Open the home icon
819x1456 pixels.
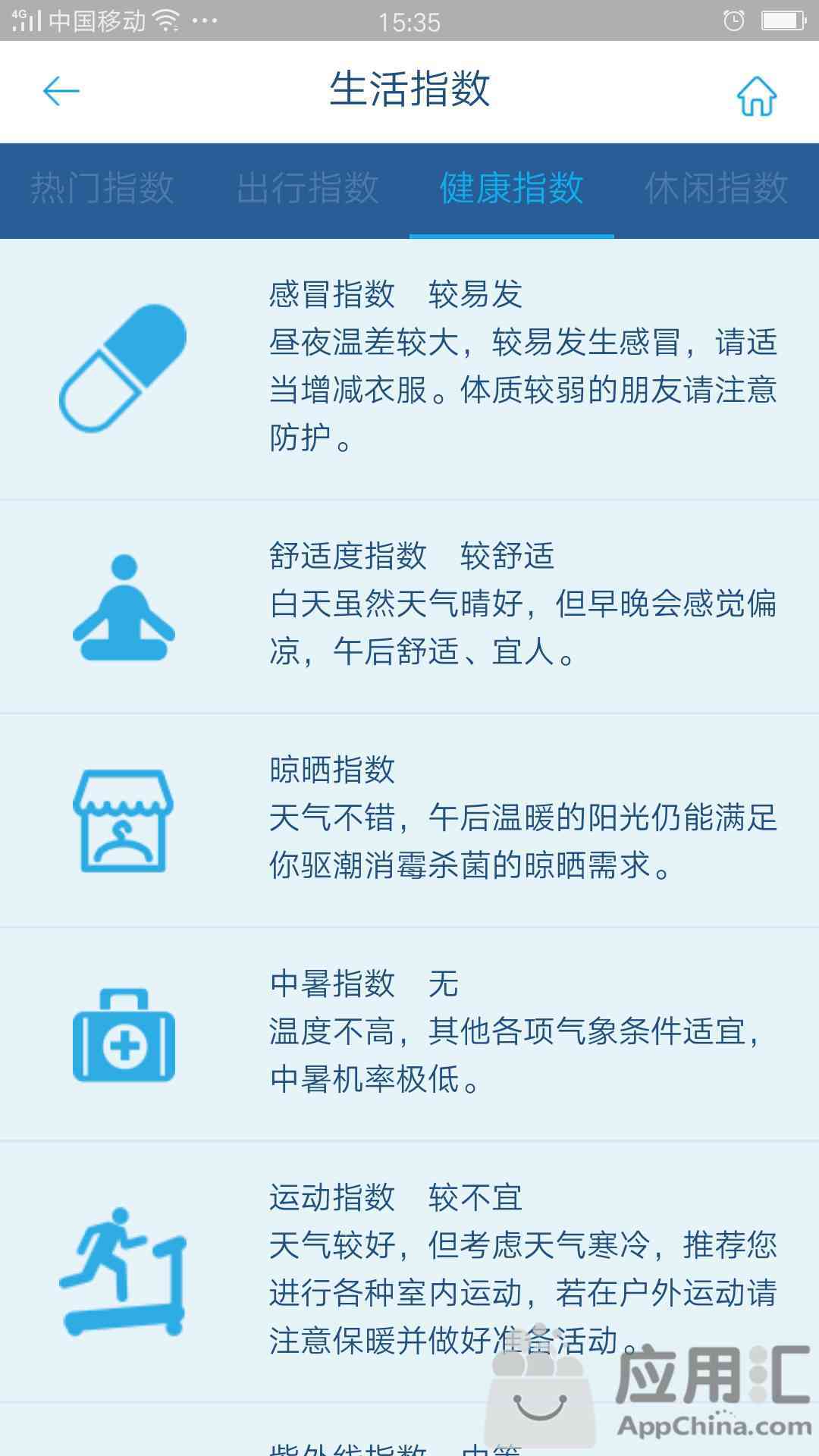(757, 96)
